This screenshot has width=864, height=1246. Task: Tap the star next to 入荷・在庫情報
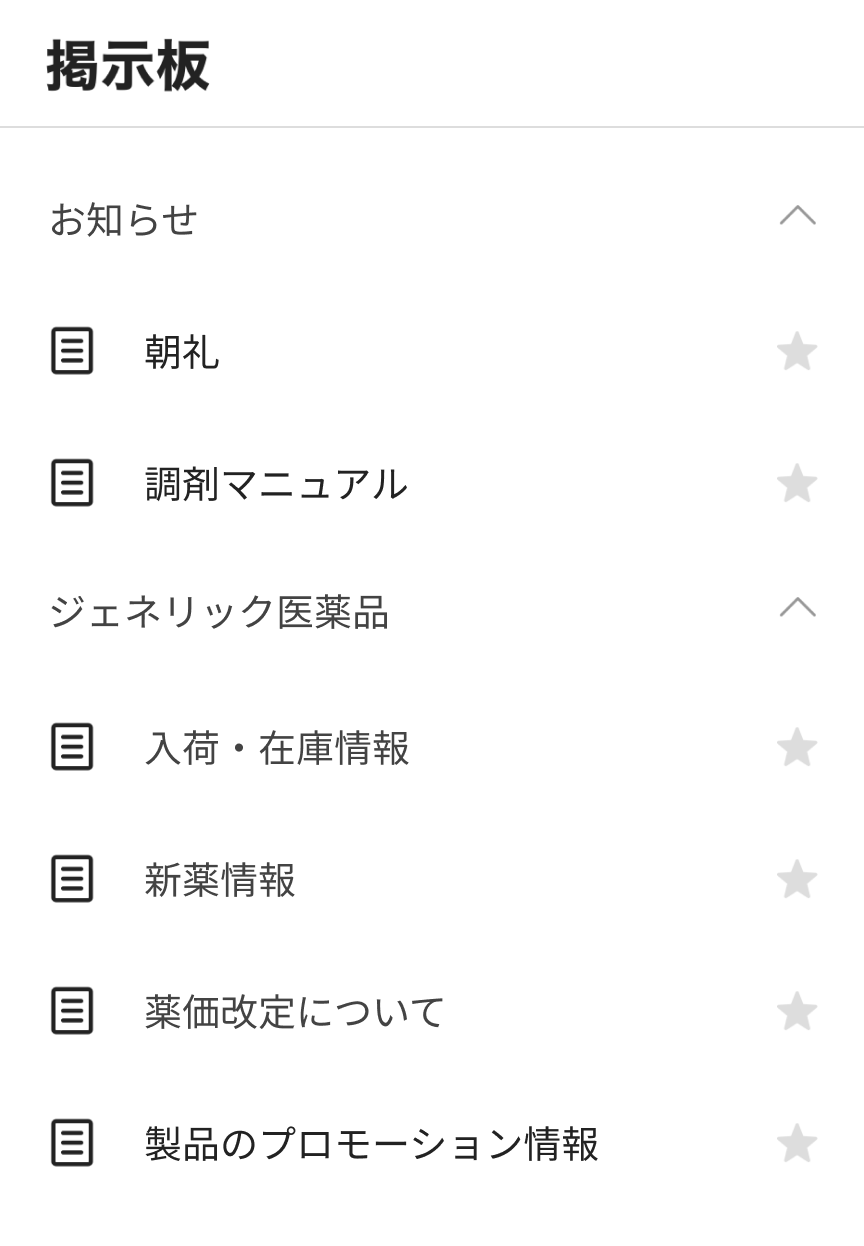(x=797, y=748)
